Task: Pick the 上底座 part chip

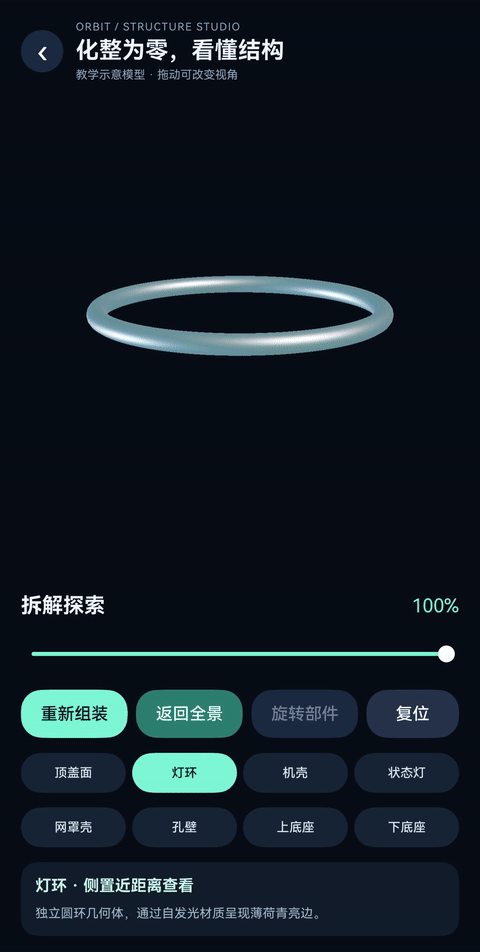Action: pyautogui.click(x=296, y=827)
